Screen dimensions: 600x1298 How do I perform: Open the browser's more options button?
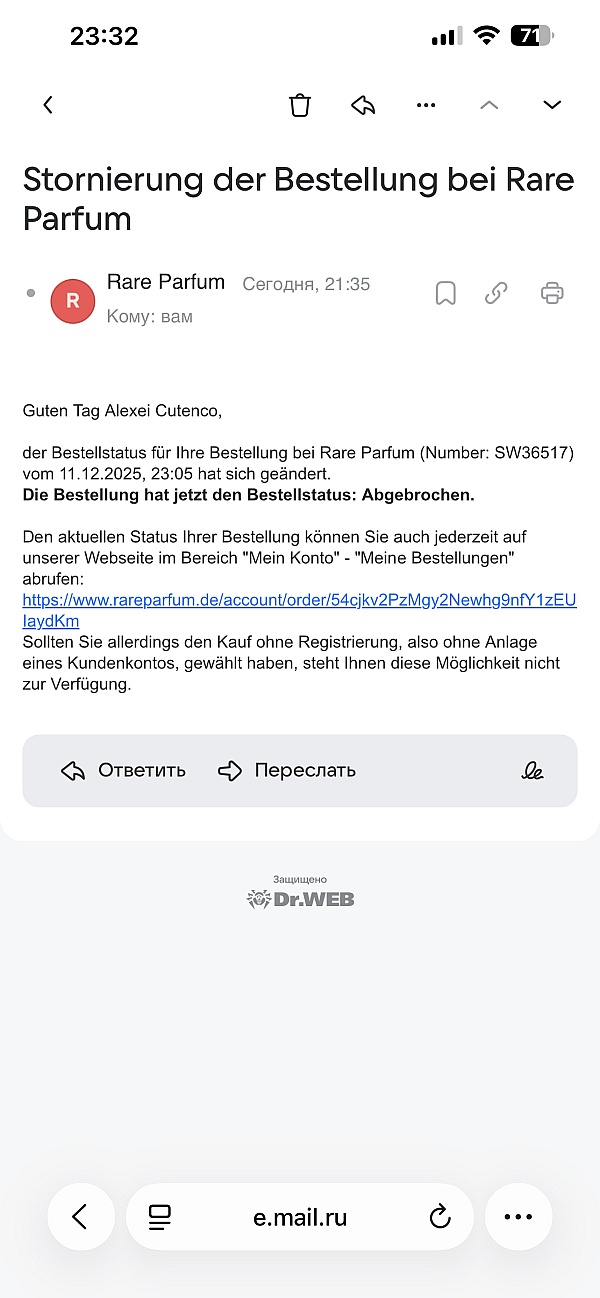518,1217
